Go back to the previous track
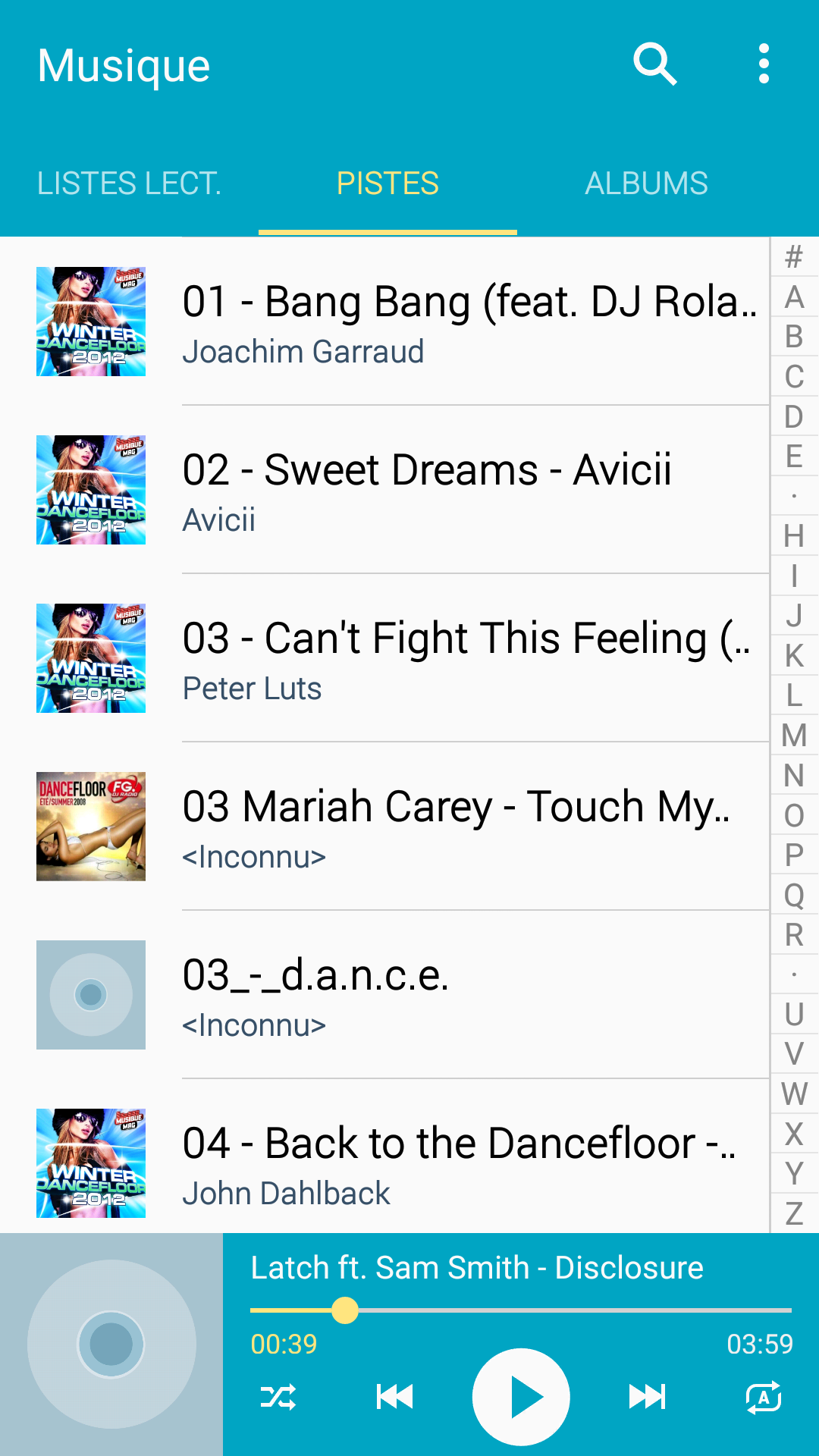 (x=394, y=1397)
